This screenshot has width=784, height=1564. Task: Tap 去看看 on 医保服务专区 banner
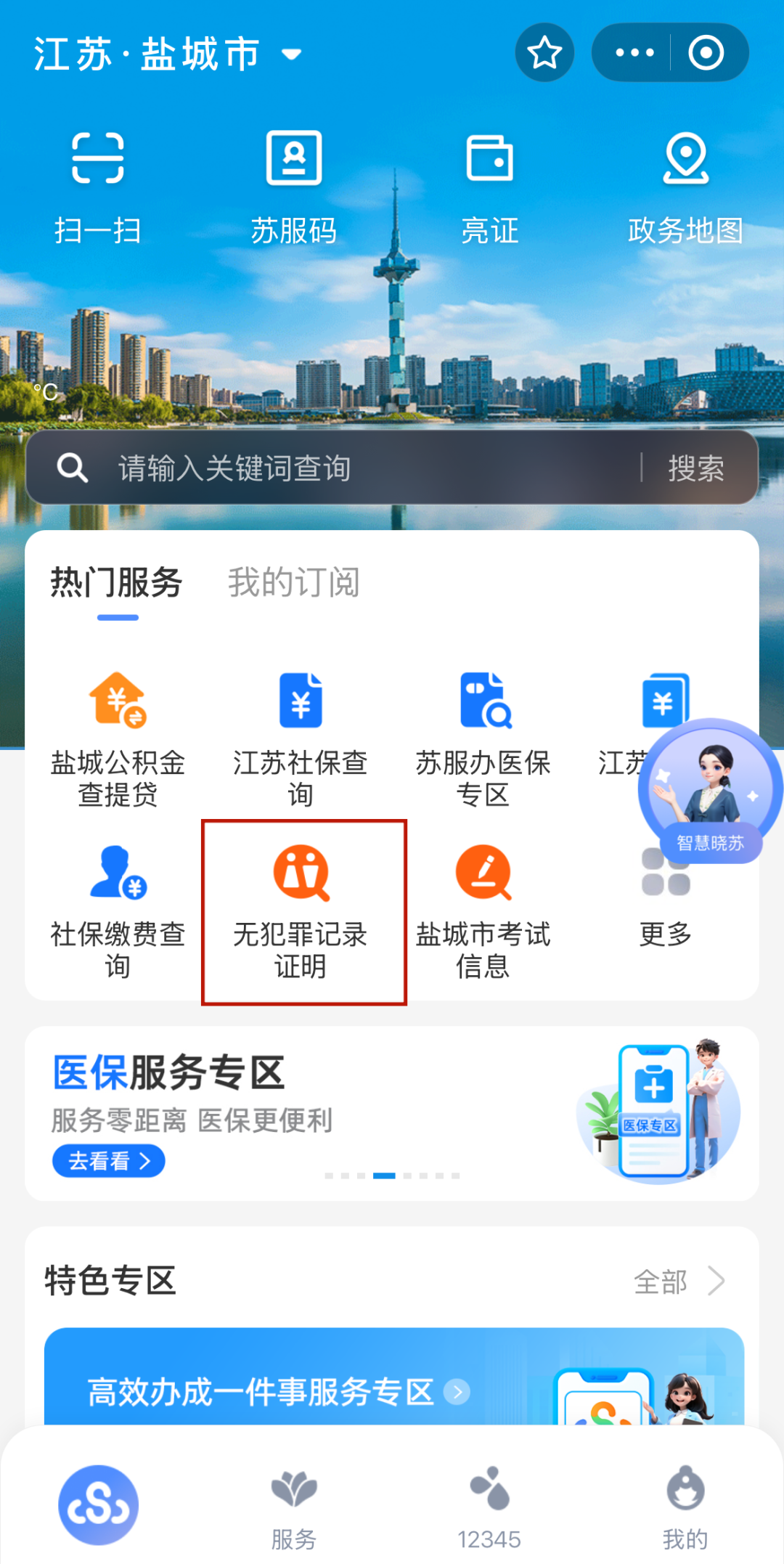(x=109, y=1161)
